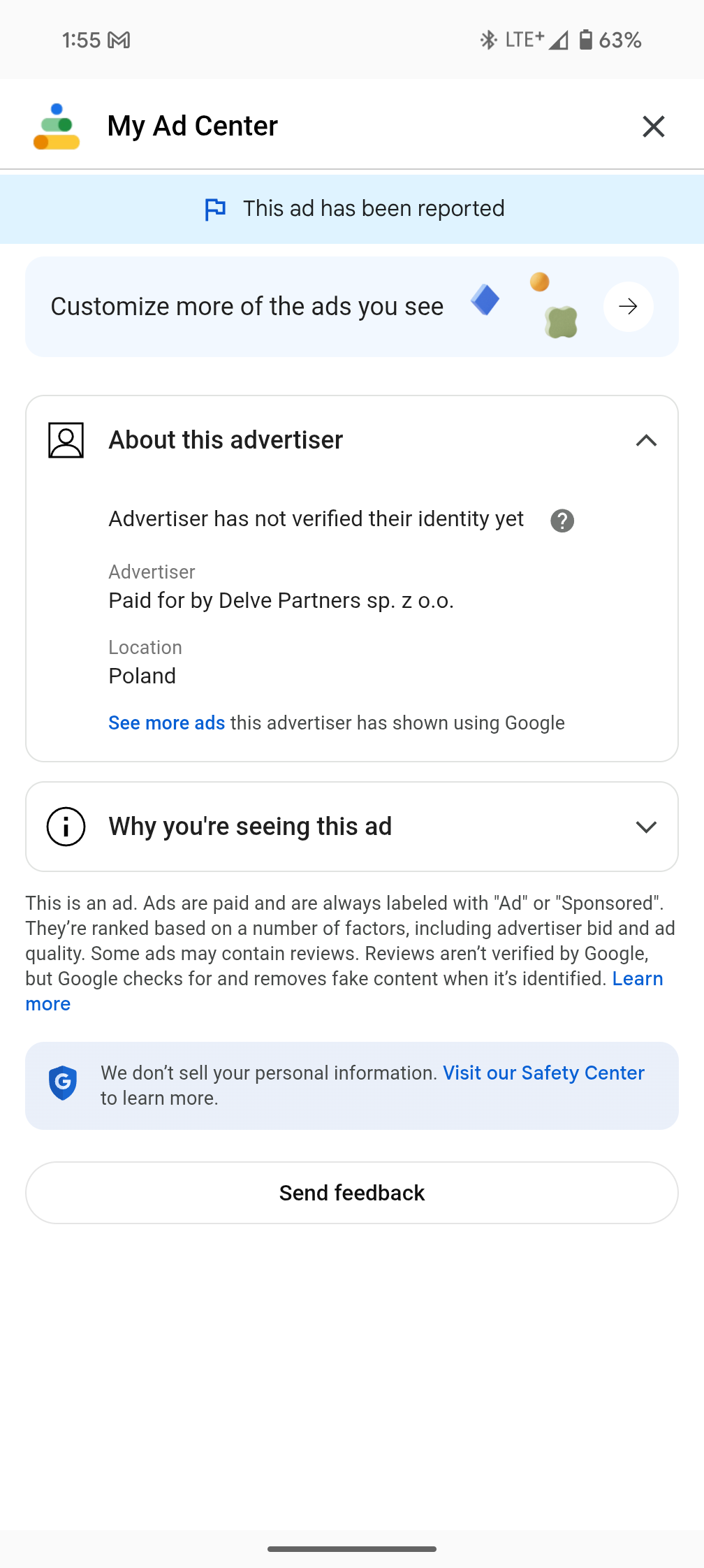The width and height of the screenshot is (704, 1568).
Task: Expand Why you're seeing this ad
Action: (x=352, y=827)
